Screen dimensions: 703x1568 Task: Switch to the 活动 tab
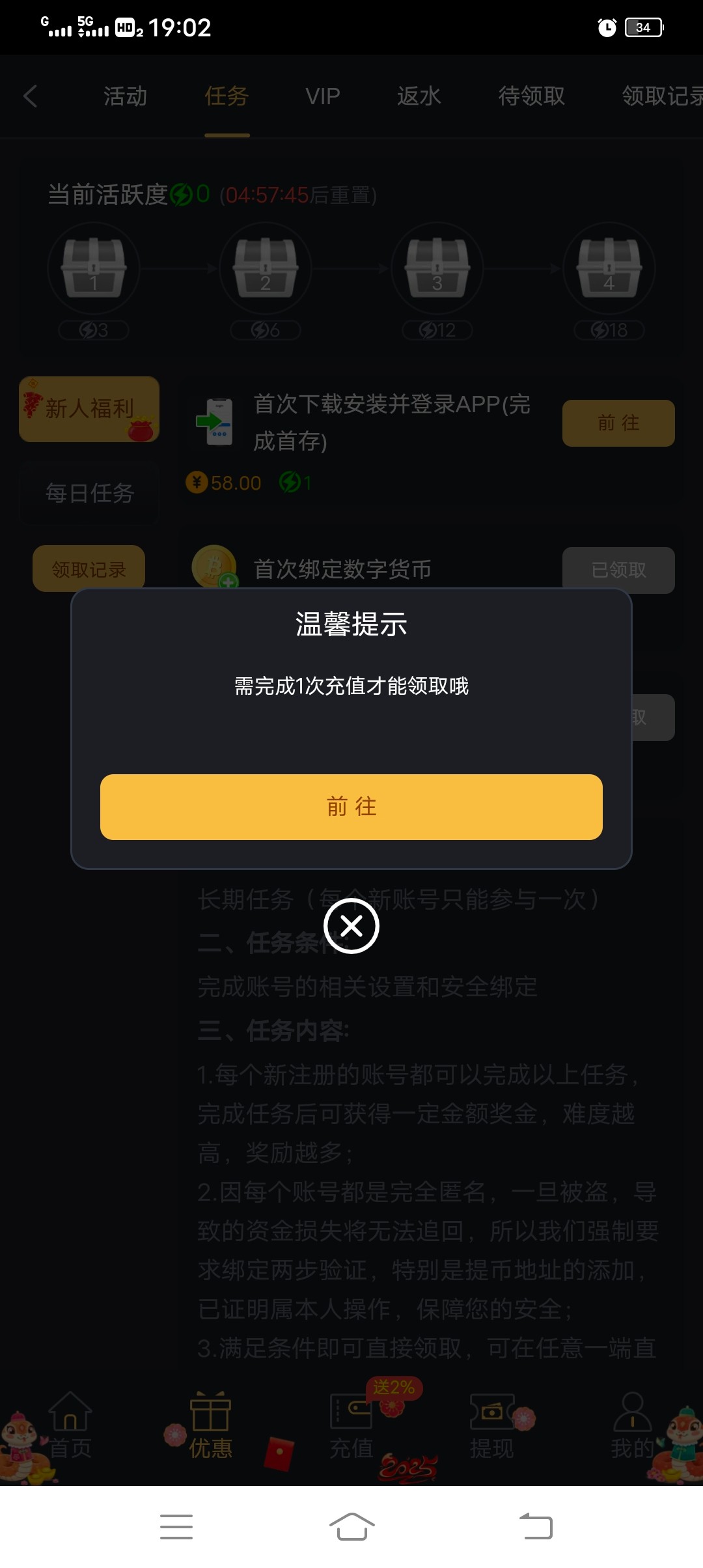[125, 96]
